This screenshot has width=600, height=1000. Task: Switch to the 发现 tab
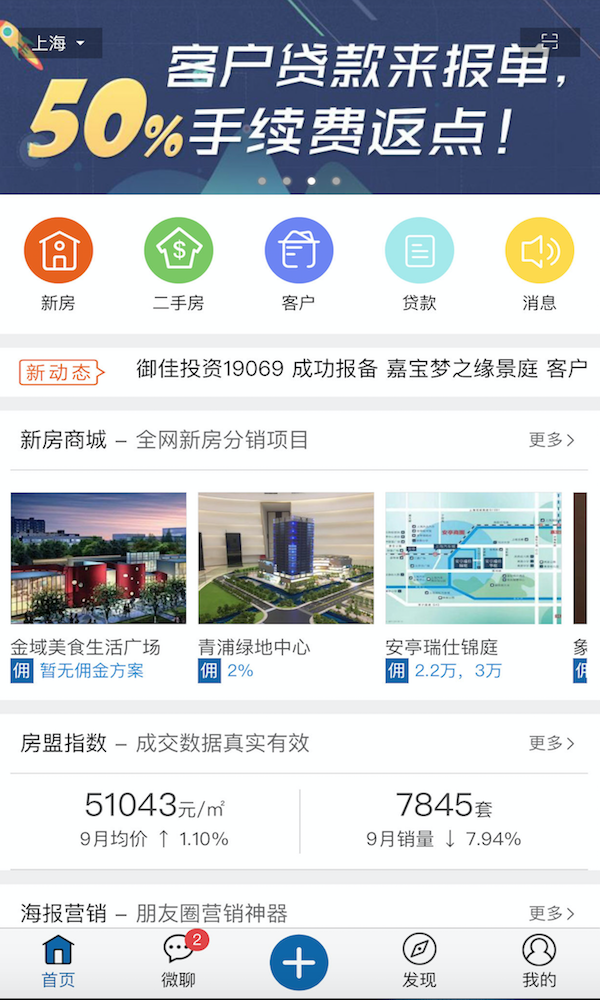(x=419, y=962)
